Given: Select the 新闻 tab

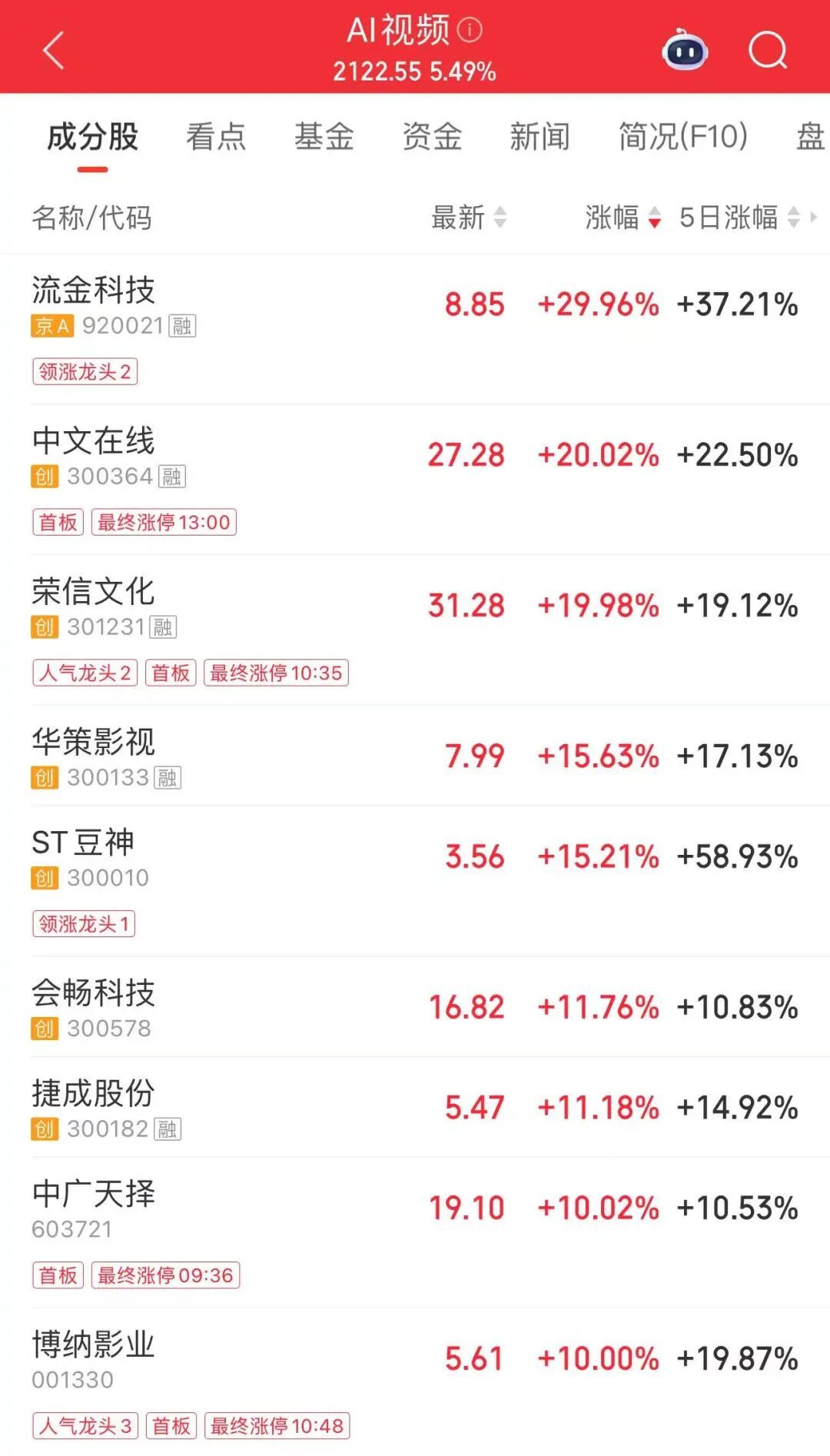Looking at the screenshot, I should pyautogui.click(x=539, y=137).
